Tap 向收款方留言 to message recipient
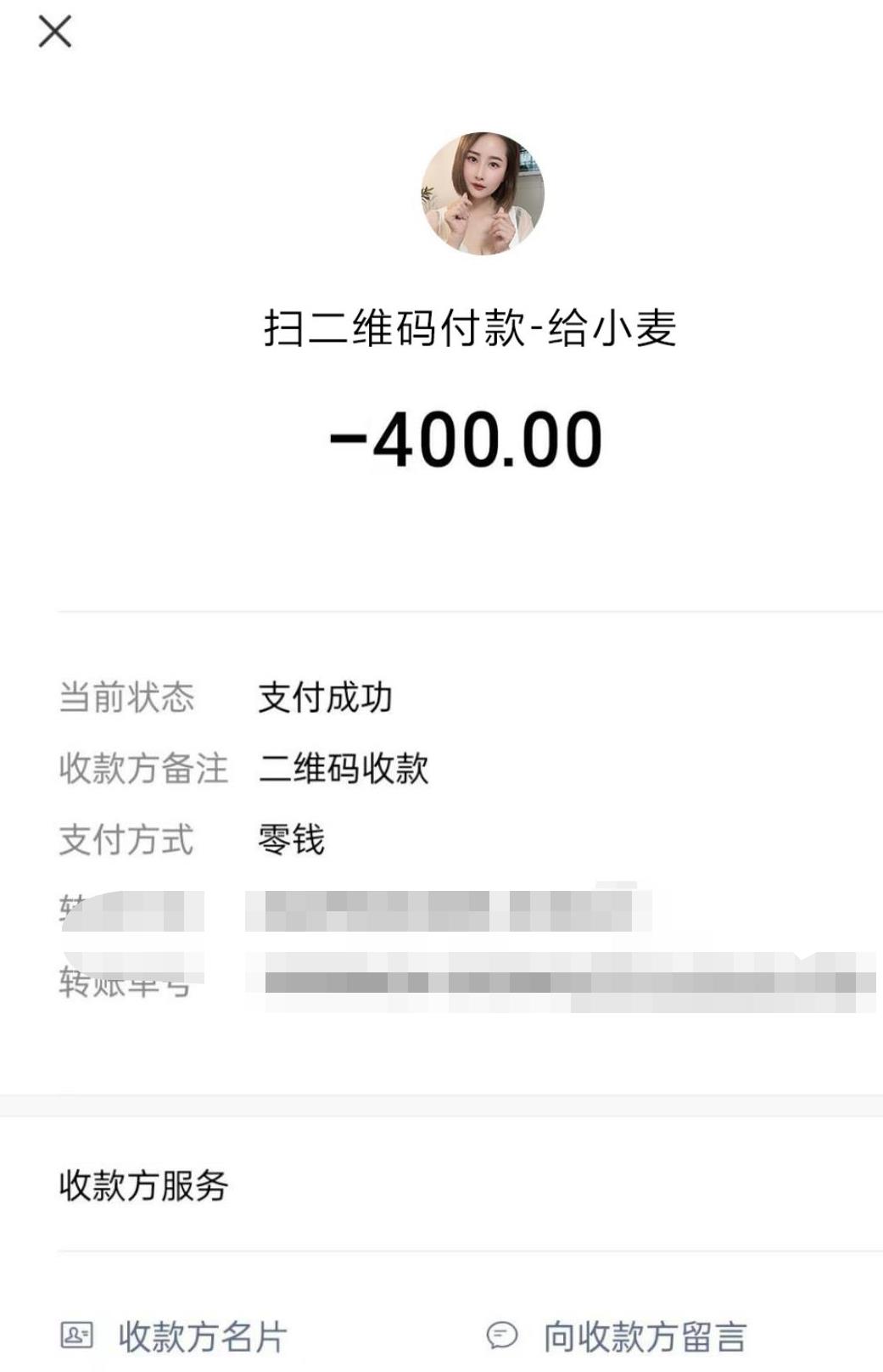 [x=617, y=1336]
